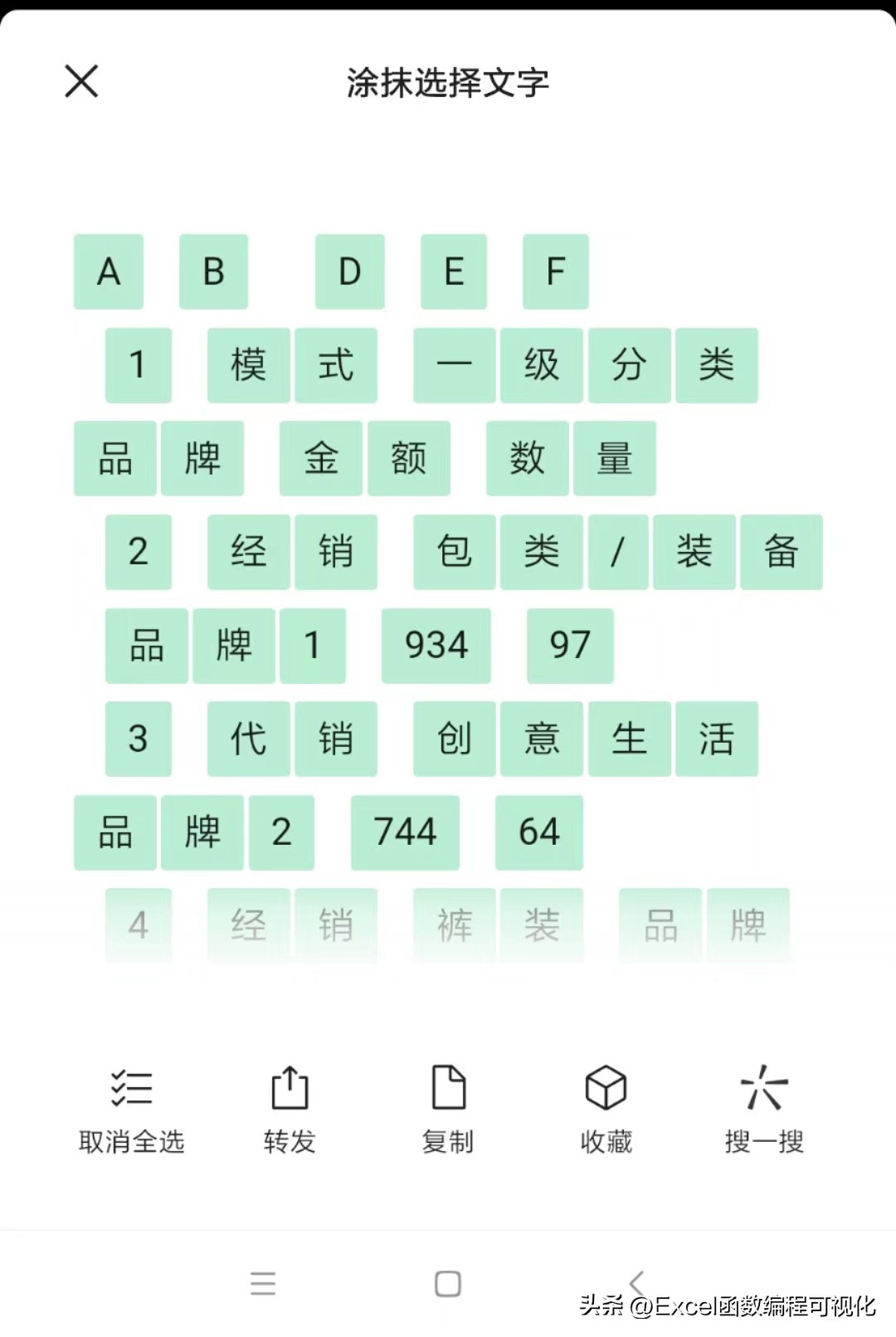Tap the 收藏 box icon
This screenshot has height=1337, width=896.
(x=606, y=1087)
